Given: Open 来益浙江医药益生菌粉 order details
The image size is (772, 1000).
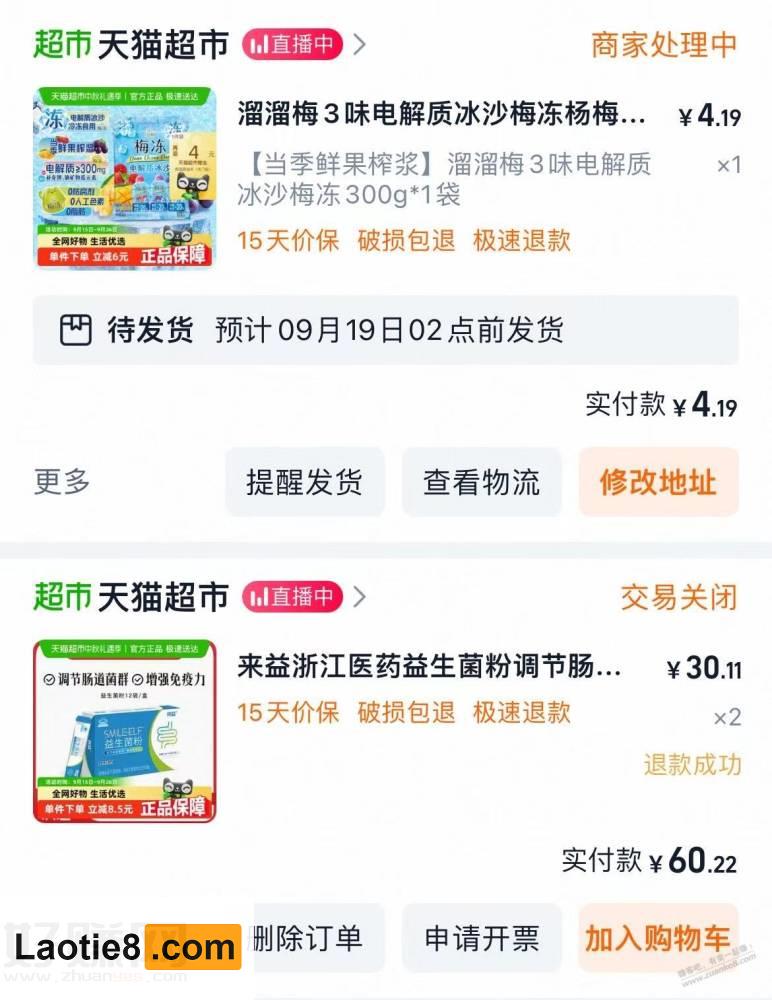Looking at the screenshot, I should click(430, 667).
